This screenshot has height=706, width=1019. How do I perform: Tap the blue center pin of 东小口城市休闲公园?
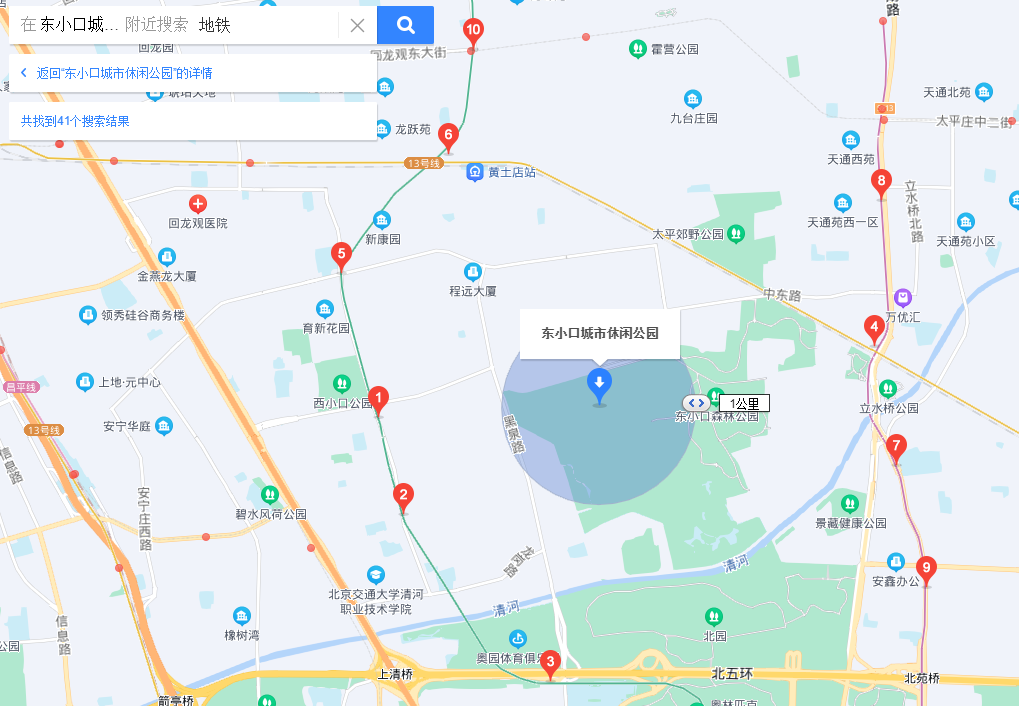coord(599,383)
